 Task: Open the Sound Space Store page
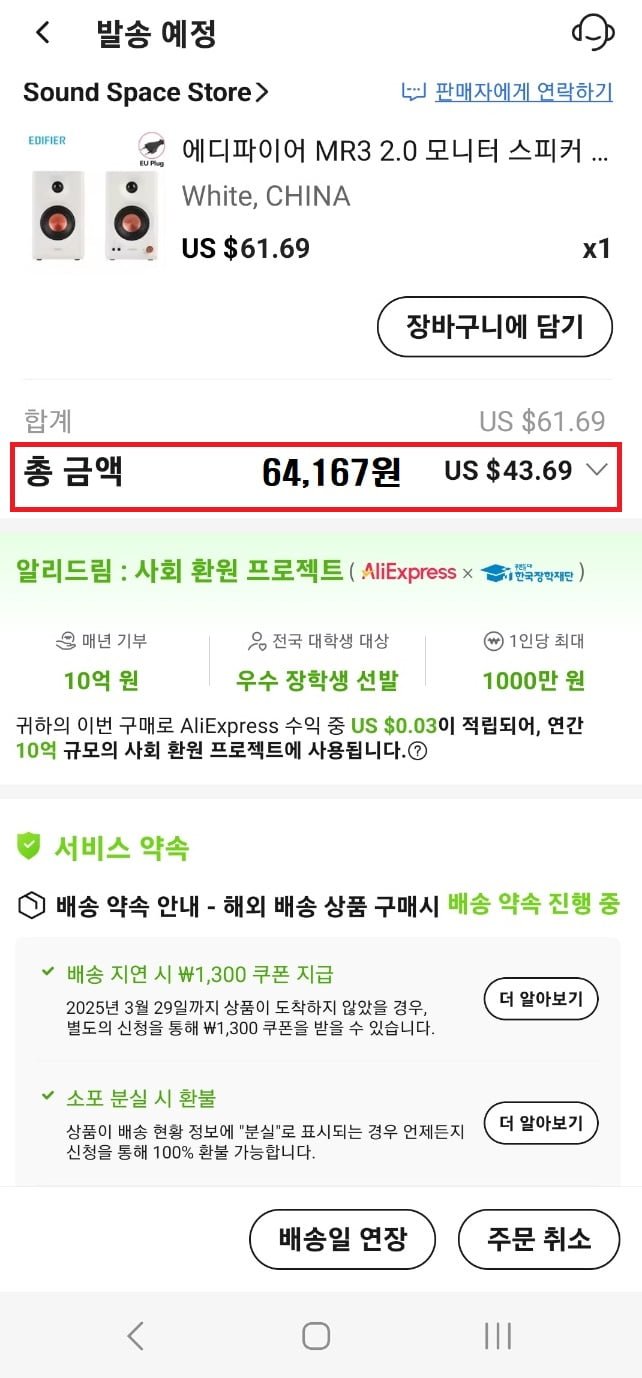point(146,93)
